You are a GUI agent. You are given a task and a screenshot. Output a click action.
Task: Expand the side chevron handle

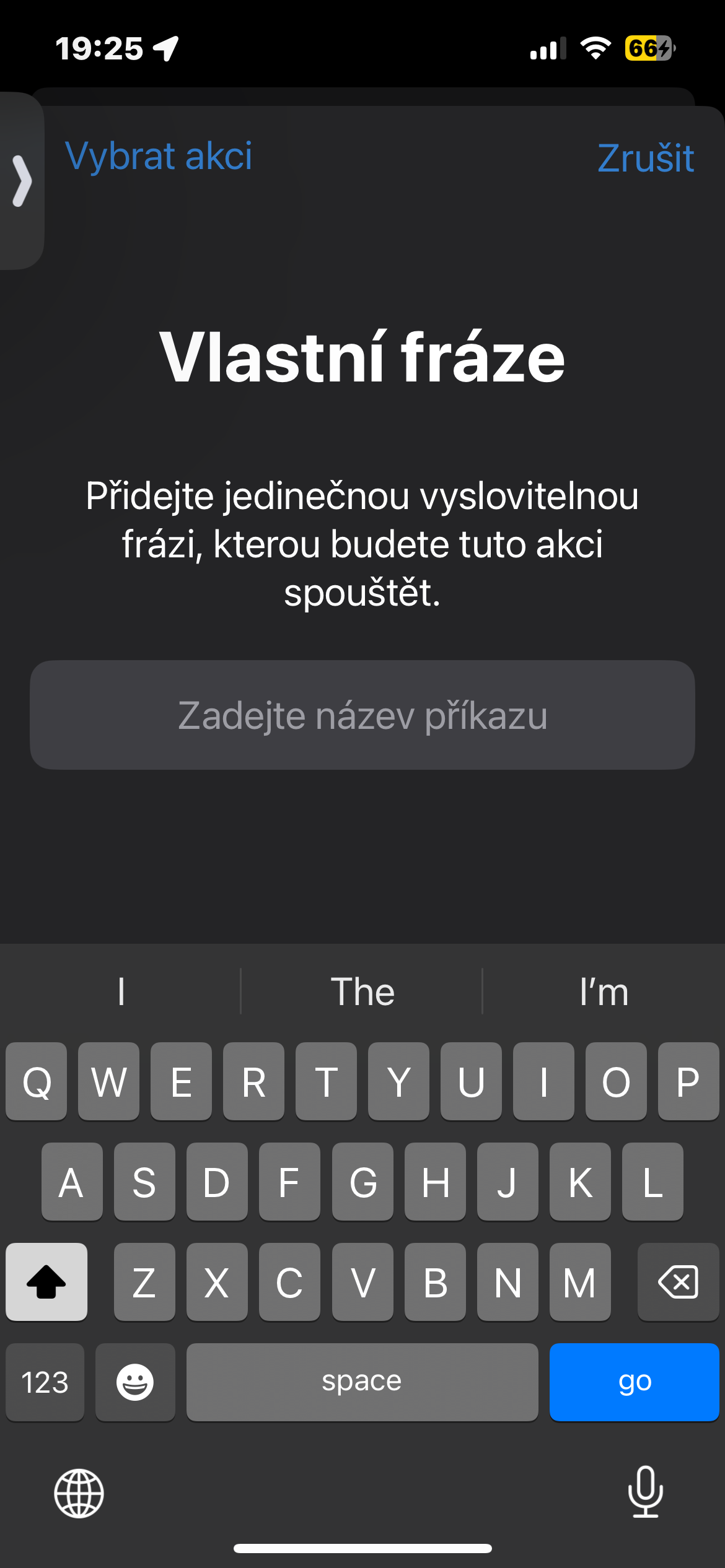pos(22,181)
